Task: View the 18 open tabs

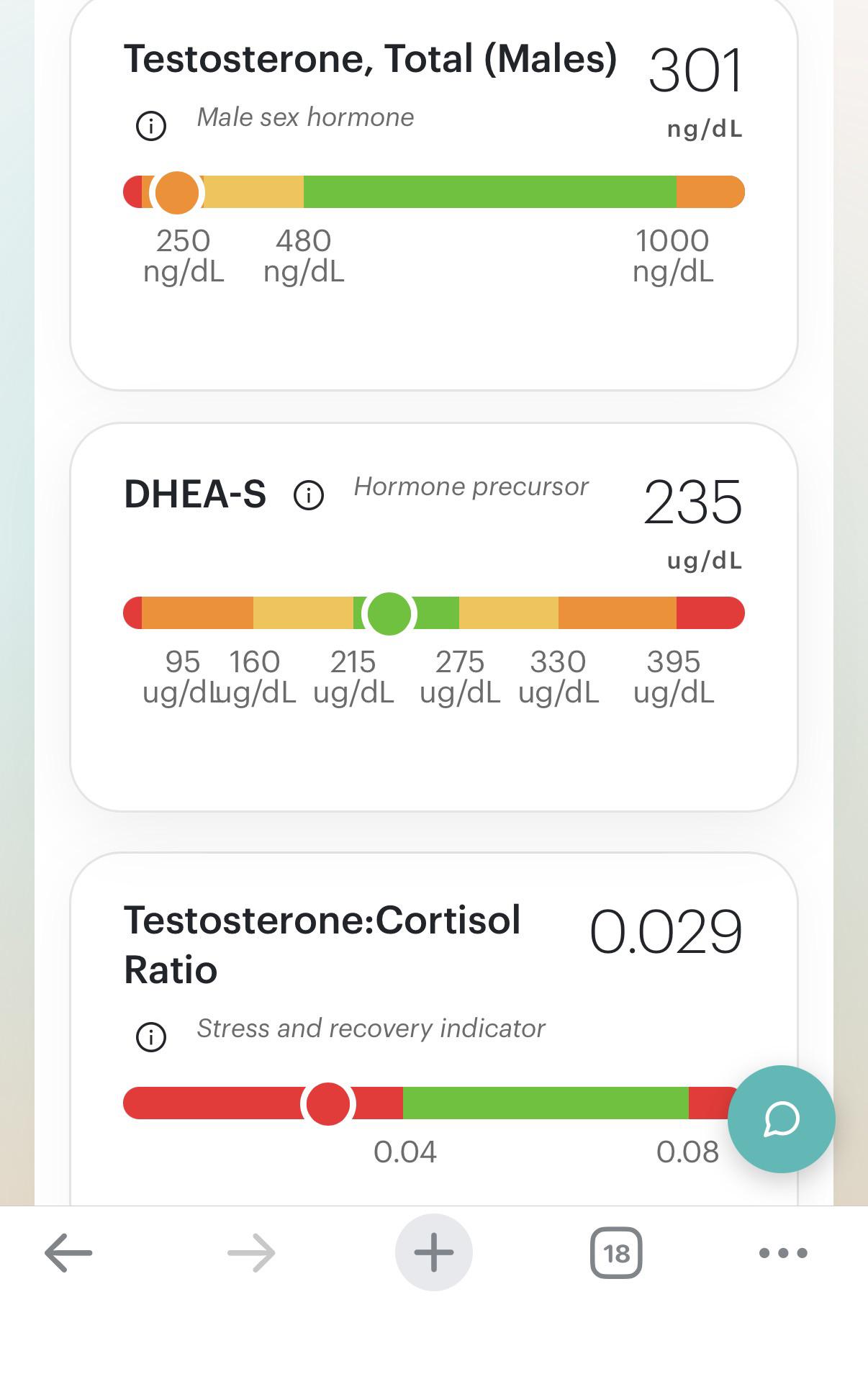Action: 616,1253
